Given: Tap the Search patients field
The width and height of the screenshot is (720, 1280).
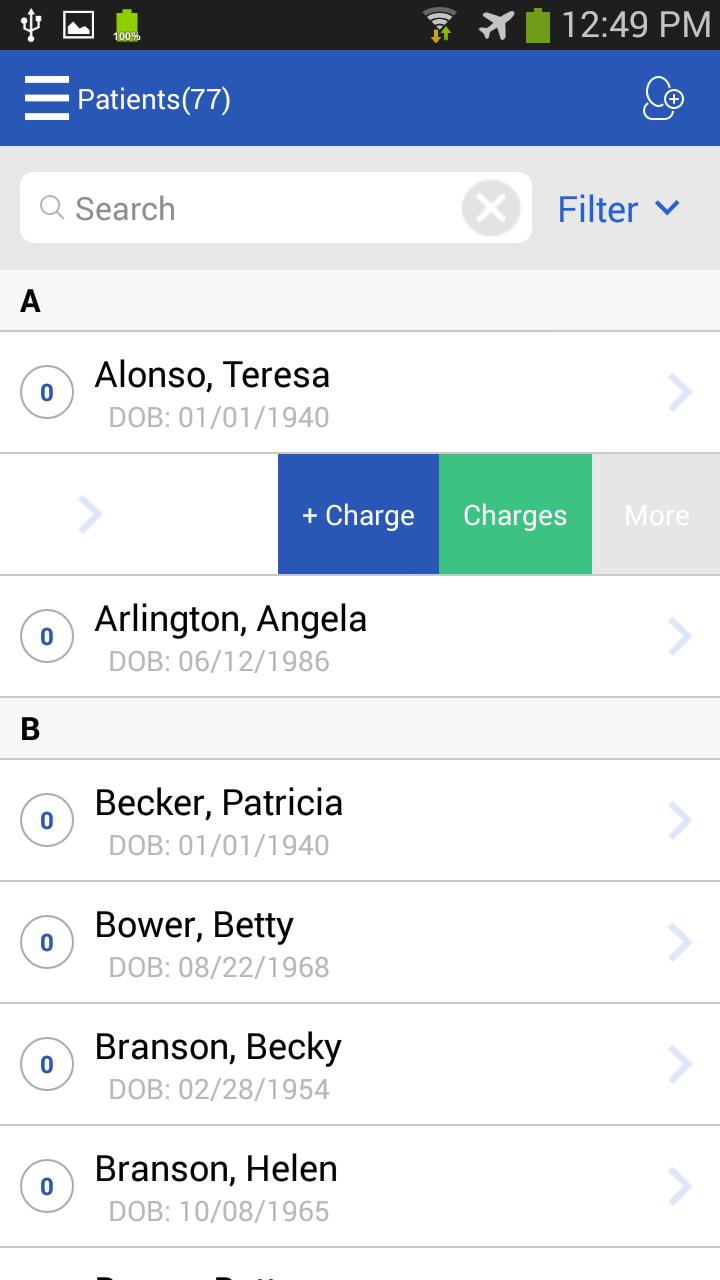Looking at the screenshot, I should 250,208.
